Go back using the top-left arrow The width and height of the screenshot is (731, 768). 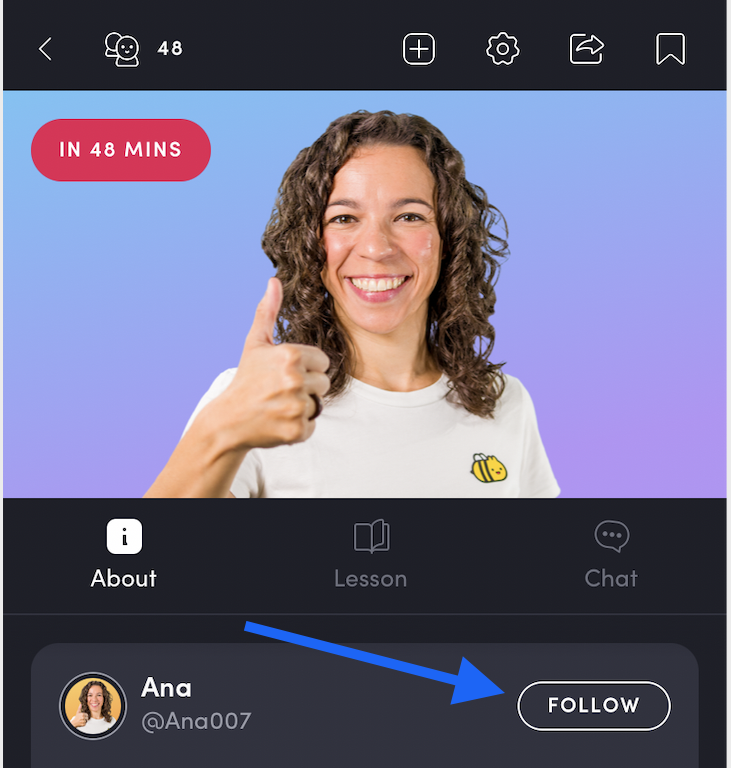click(45, 49)
